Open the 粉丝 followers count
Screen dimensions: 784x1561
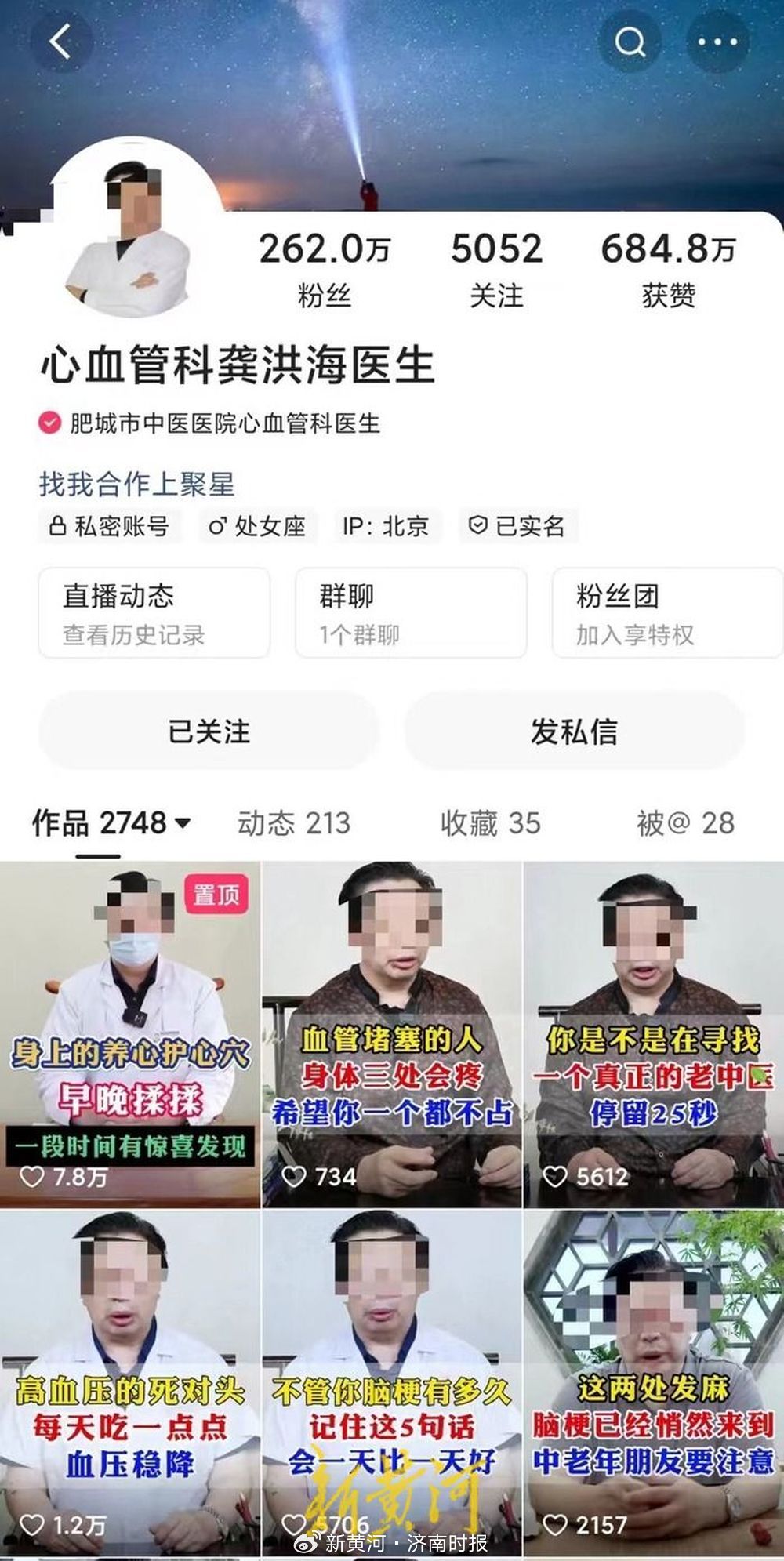point(324,268)
